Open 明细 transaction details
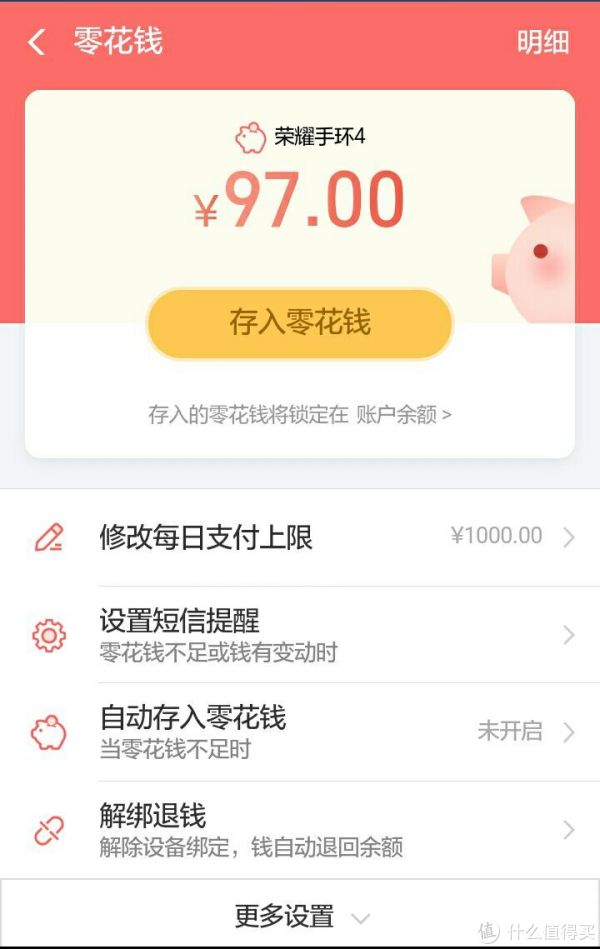Viewport: 600px width, 949px height. (x=542, y=42)
